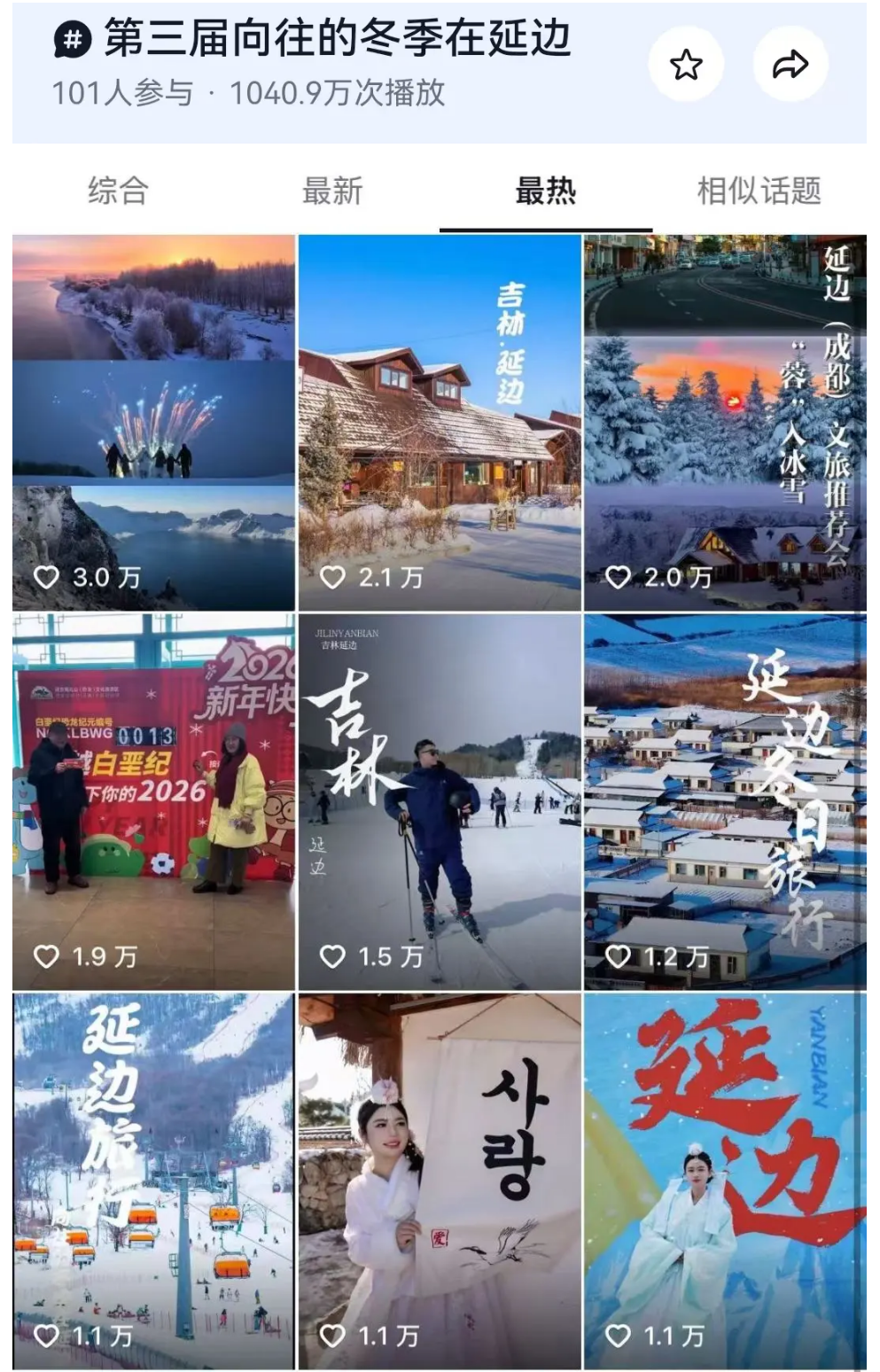Image resolution: width=880 pixels, height=1372 pixels.
Task: Share the 第三届向往的冬季在延边 topic
Action: click(790, 64)
